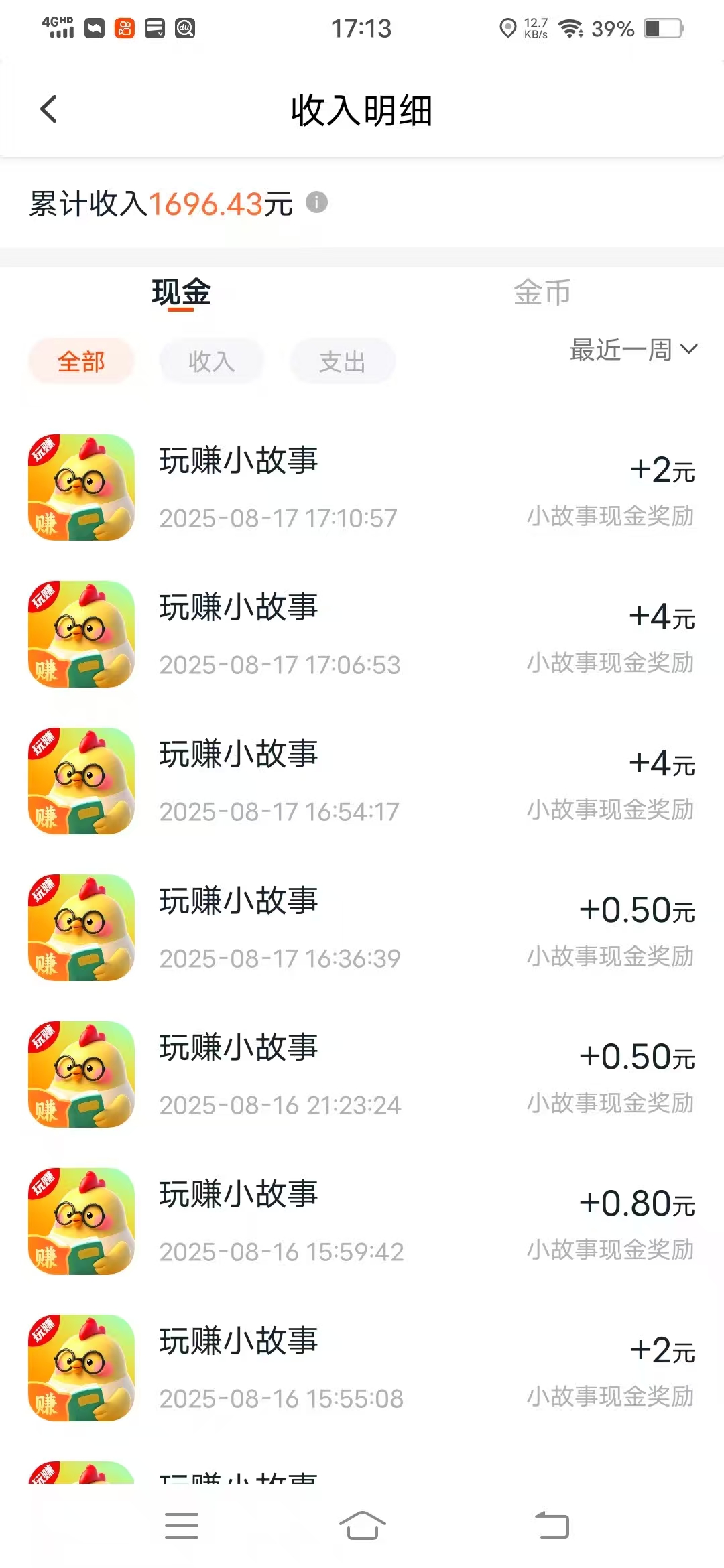Select the 现金 tab
This screenshot has height=1568, width=724.
(180, 292)
